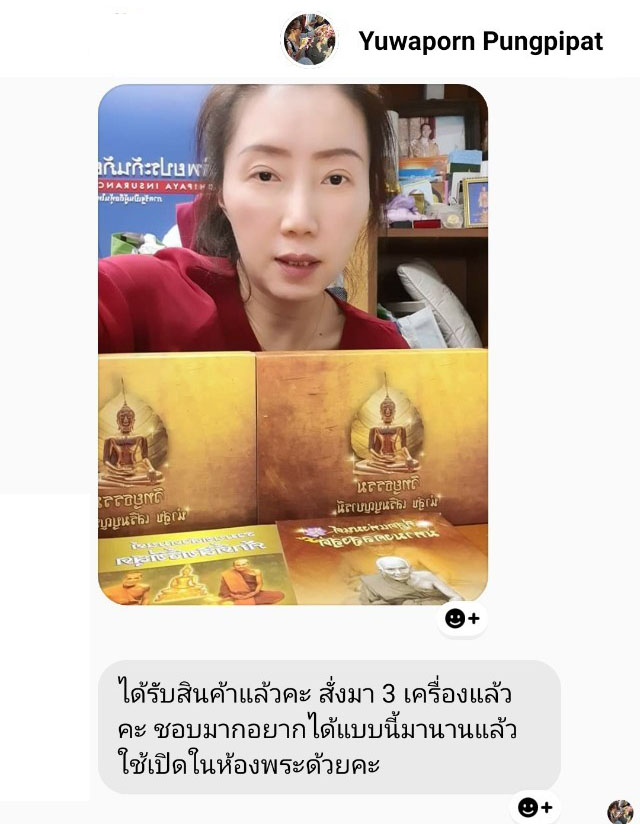Add emoji reaction to the Thai text message
The width and height of the screenshot is (640, 836).
[x=535, y=807]
